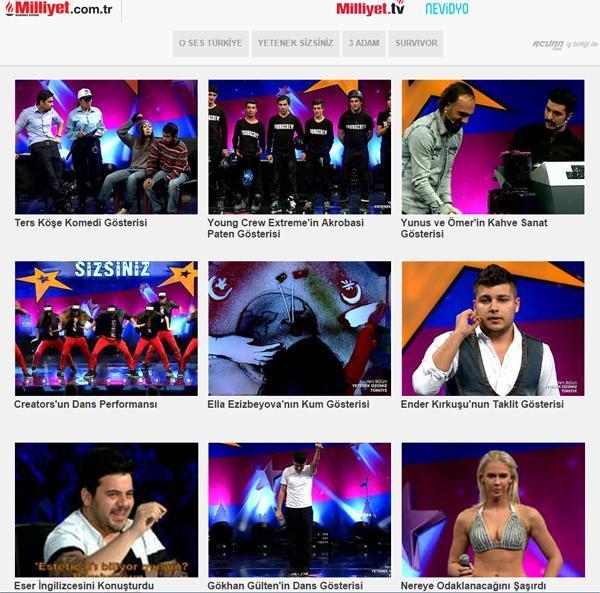Play Gökhan Gülten'in Dans Gösterisi

(x=299, y=510)
